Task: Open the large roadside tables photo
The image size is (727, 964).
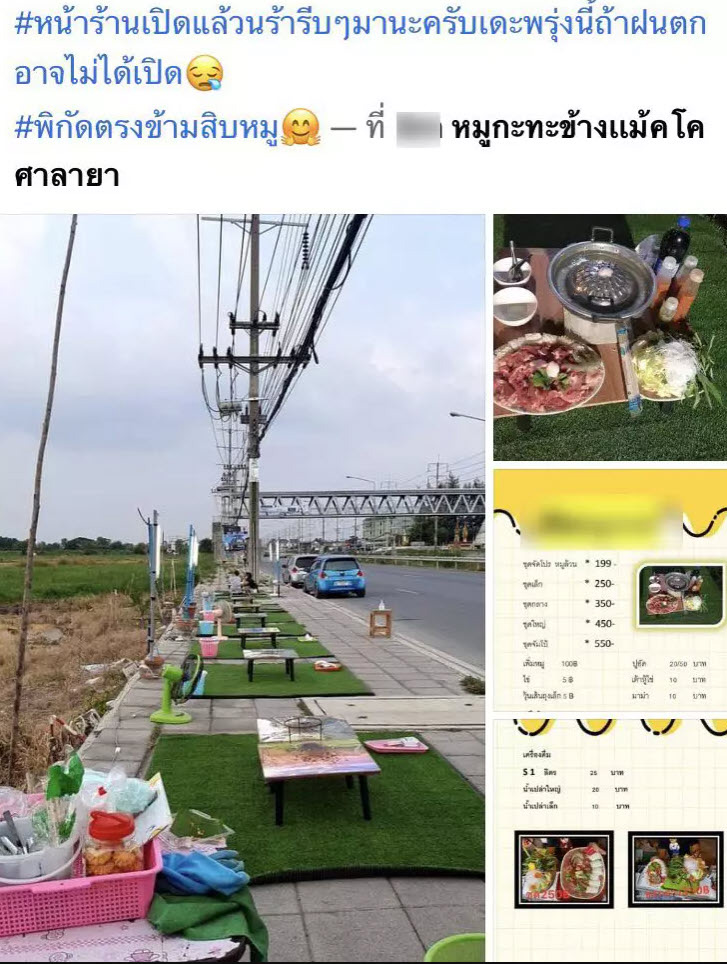Action: point(242,590)
